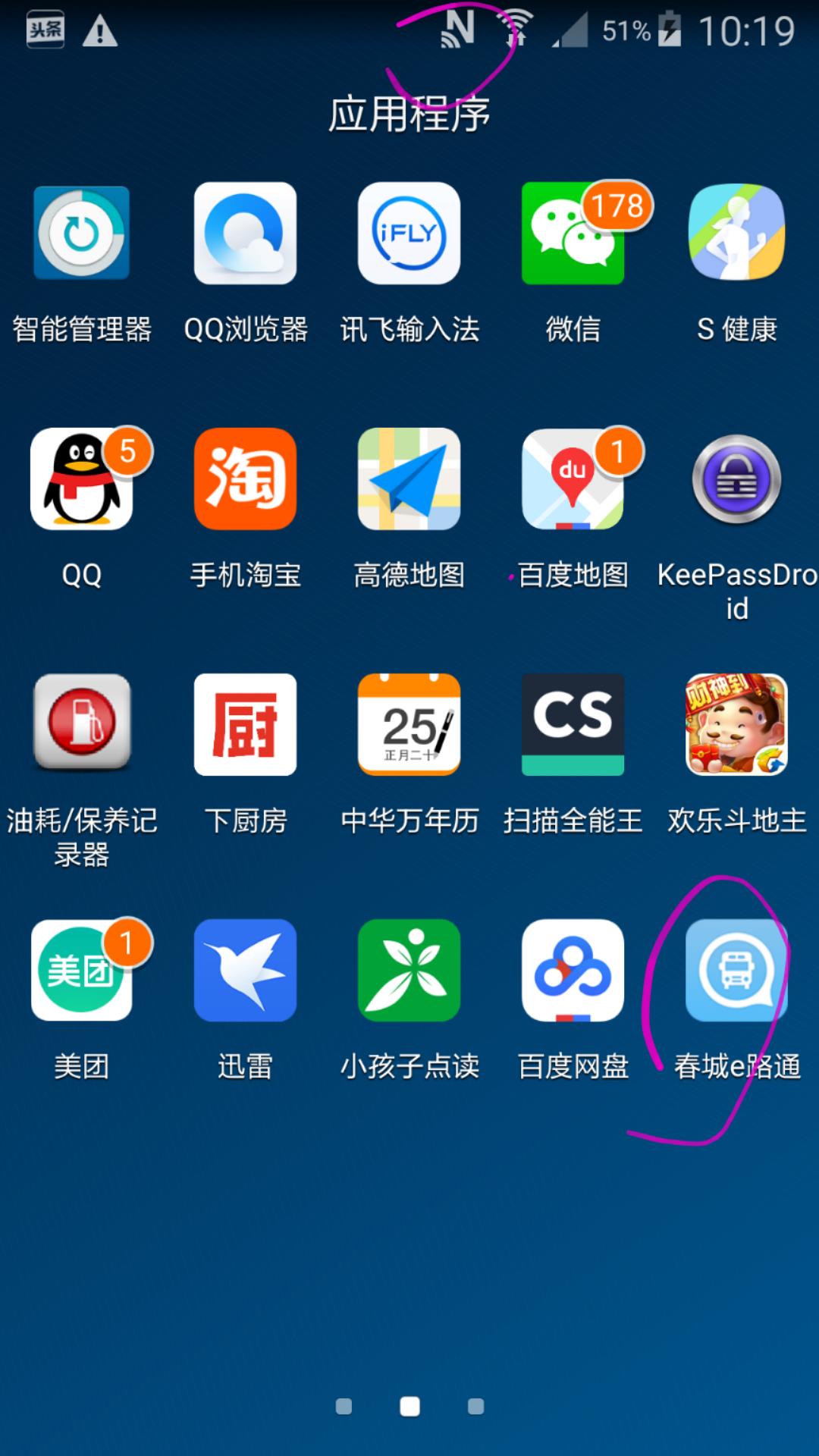
Task: Launch QQ浏览器
Action: 245,234
